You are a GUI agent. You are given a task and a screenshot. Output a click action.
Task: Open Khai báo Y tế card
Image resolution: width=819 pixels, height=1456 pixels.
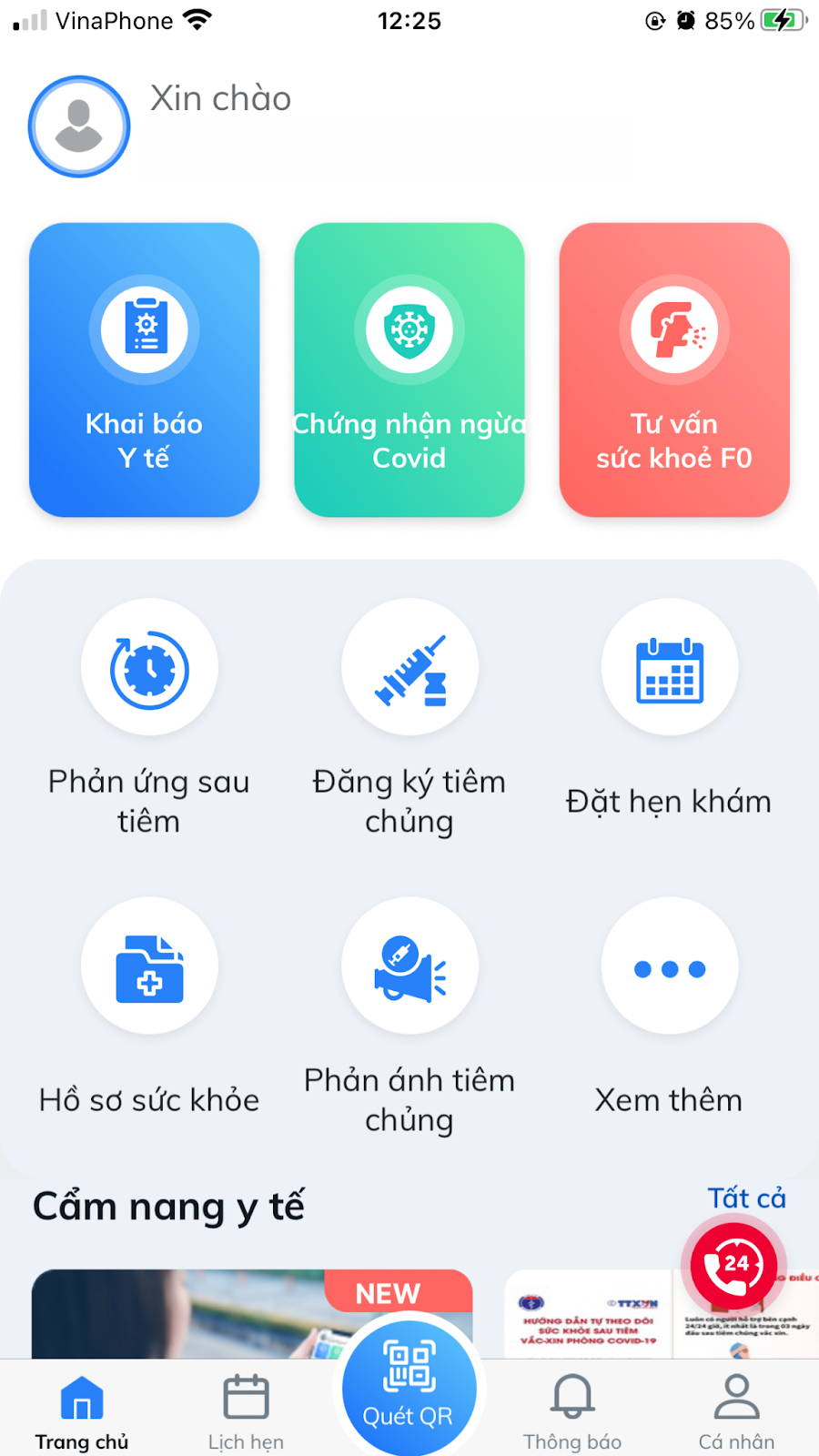point(144,369)
